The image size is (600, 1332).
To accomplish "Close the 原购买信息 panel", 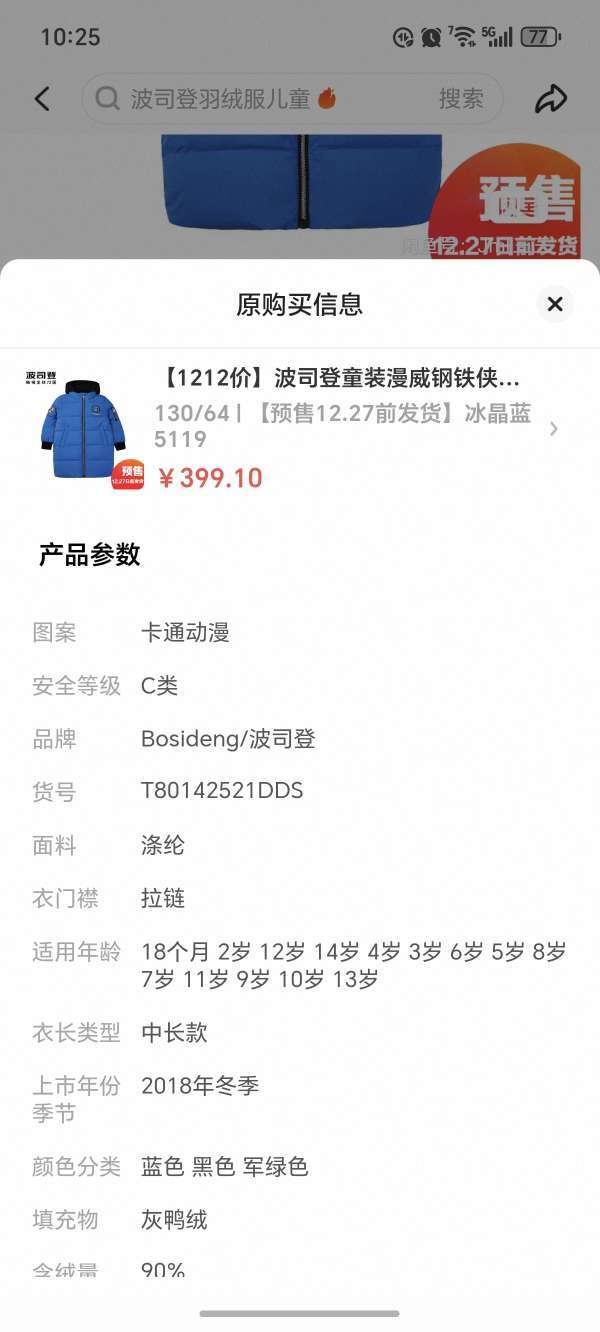I will pos(555,304).
